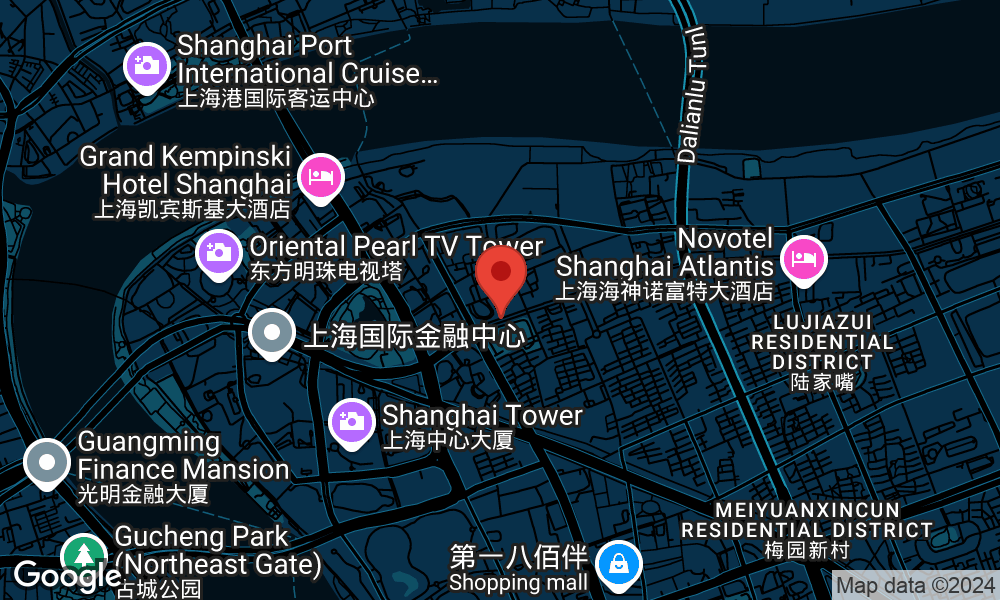Select Grand Kempinski Hotel Shanghai marker
The image size is (1000, 600).
pos(320,178)
